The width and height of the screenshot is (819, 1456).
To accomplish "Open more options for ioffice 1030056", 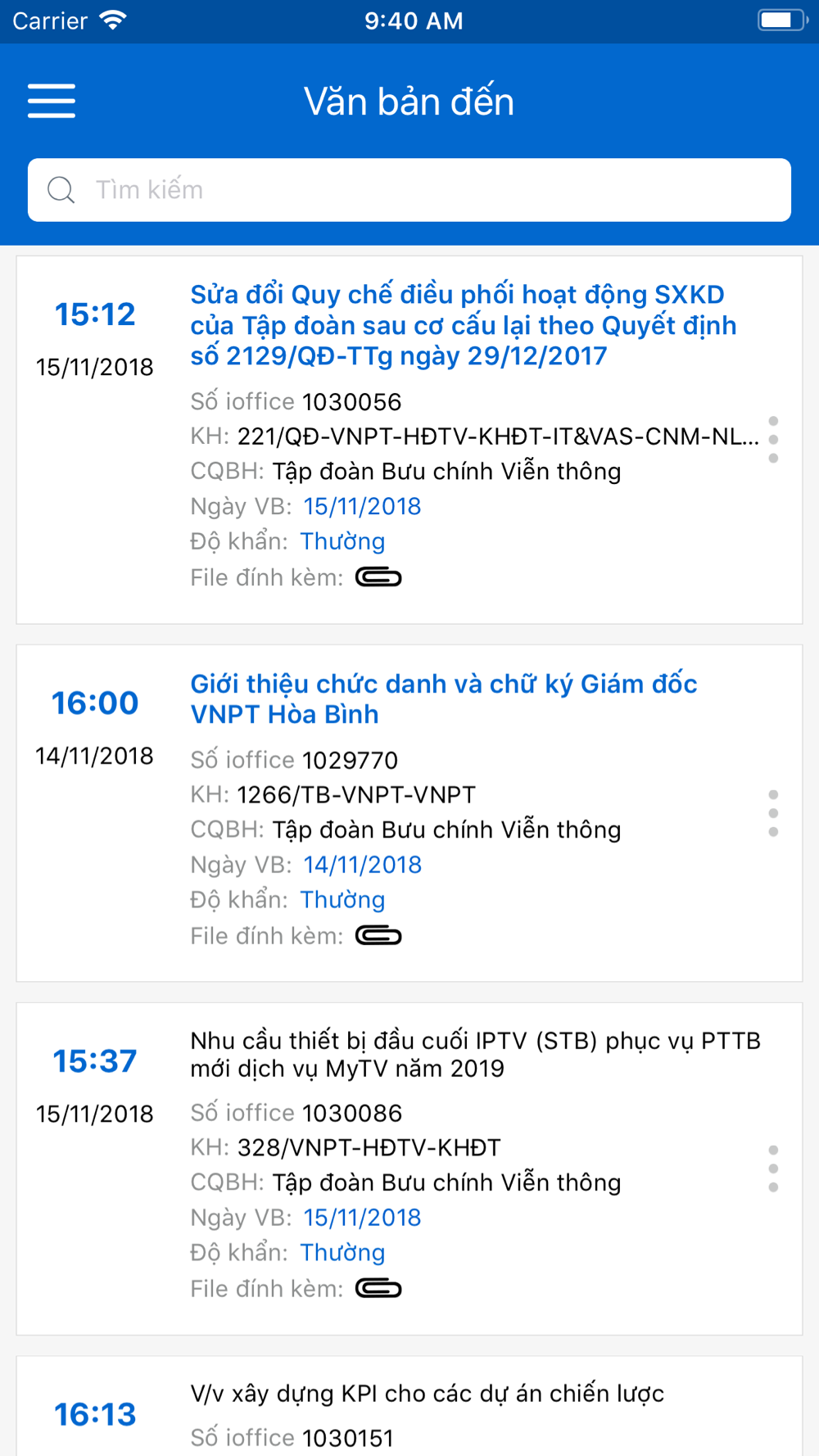I will pos(773,440).
